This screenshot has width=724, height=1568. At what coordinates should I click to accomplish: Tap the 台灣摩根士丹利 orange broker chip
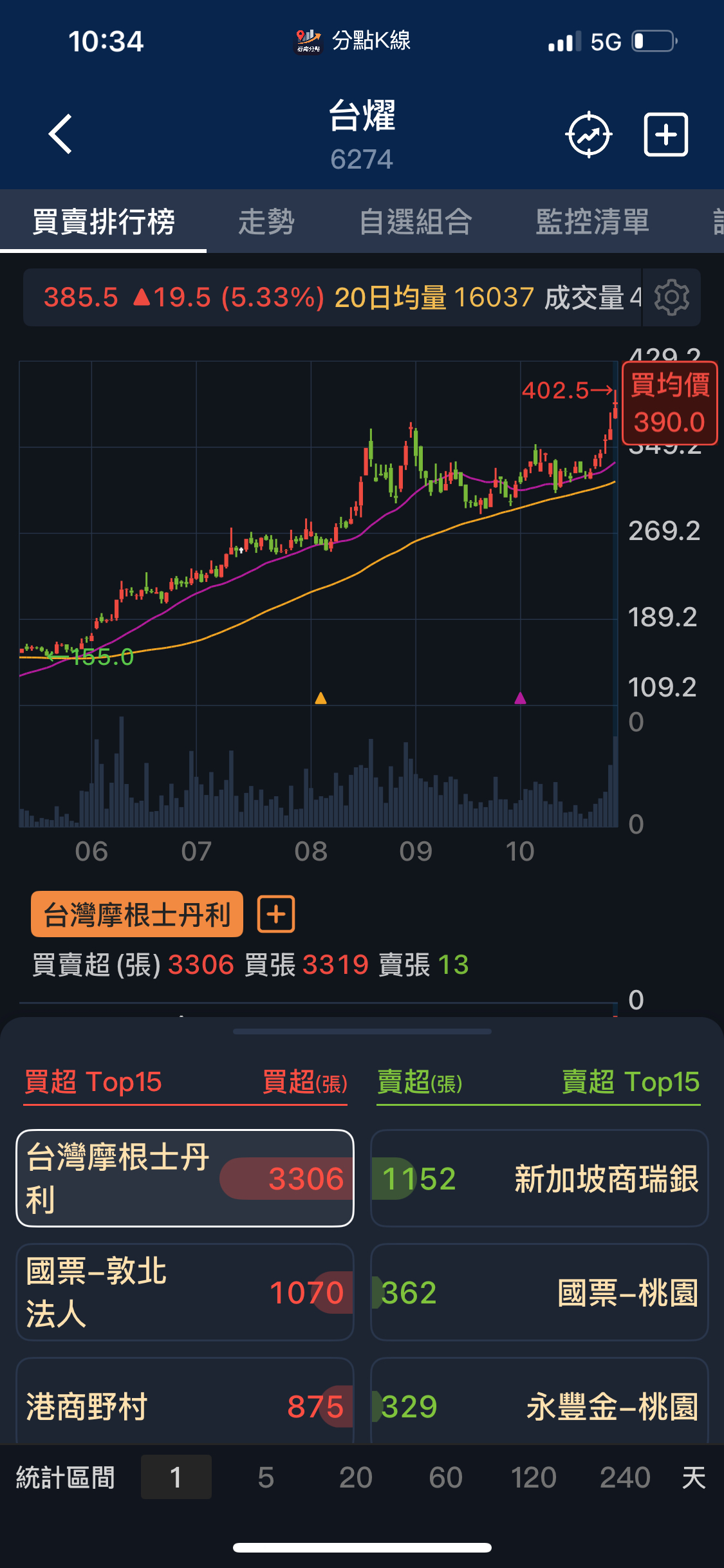[137, 914]
